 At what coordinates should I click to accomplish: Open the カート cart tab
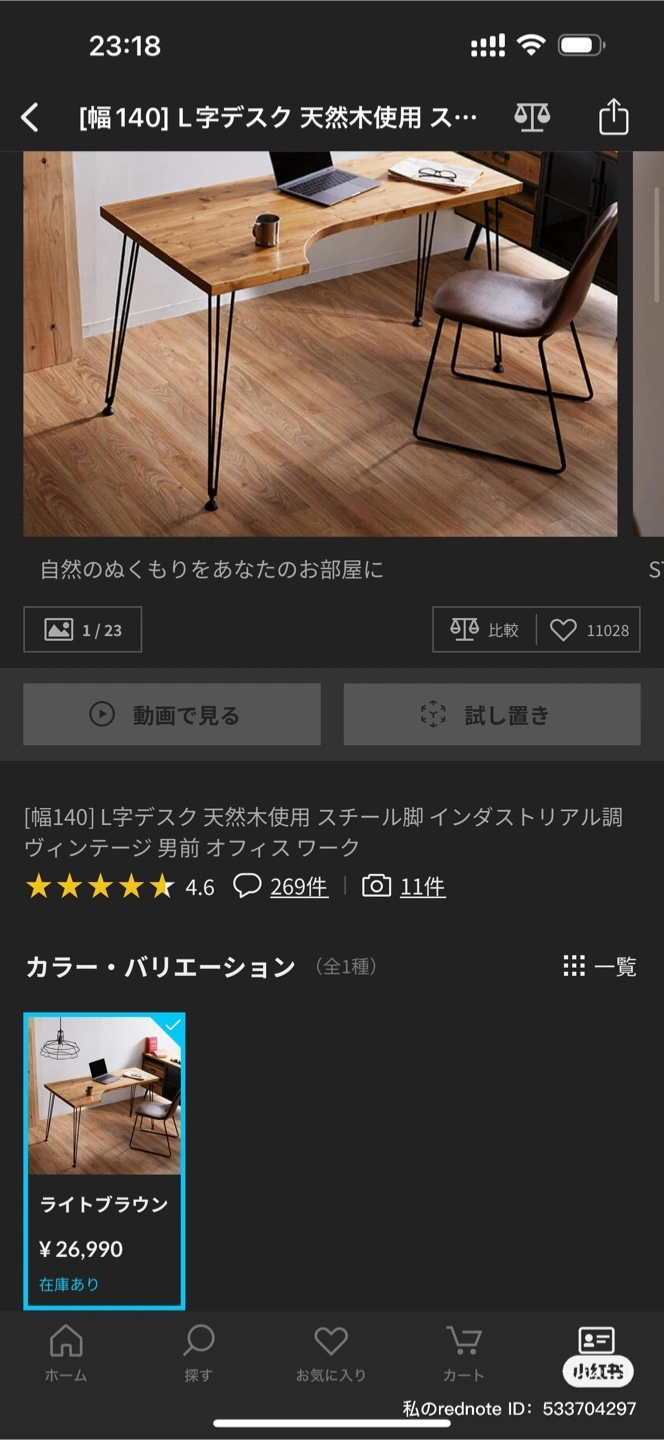click(463, 1354)
